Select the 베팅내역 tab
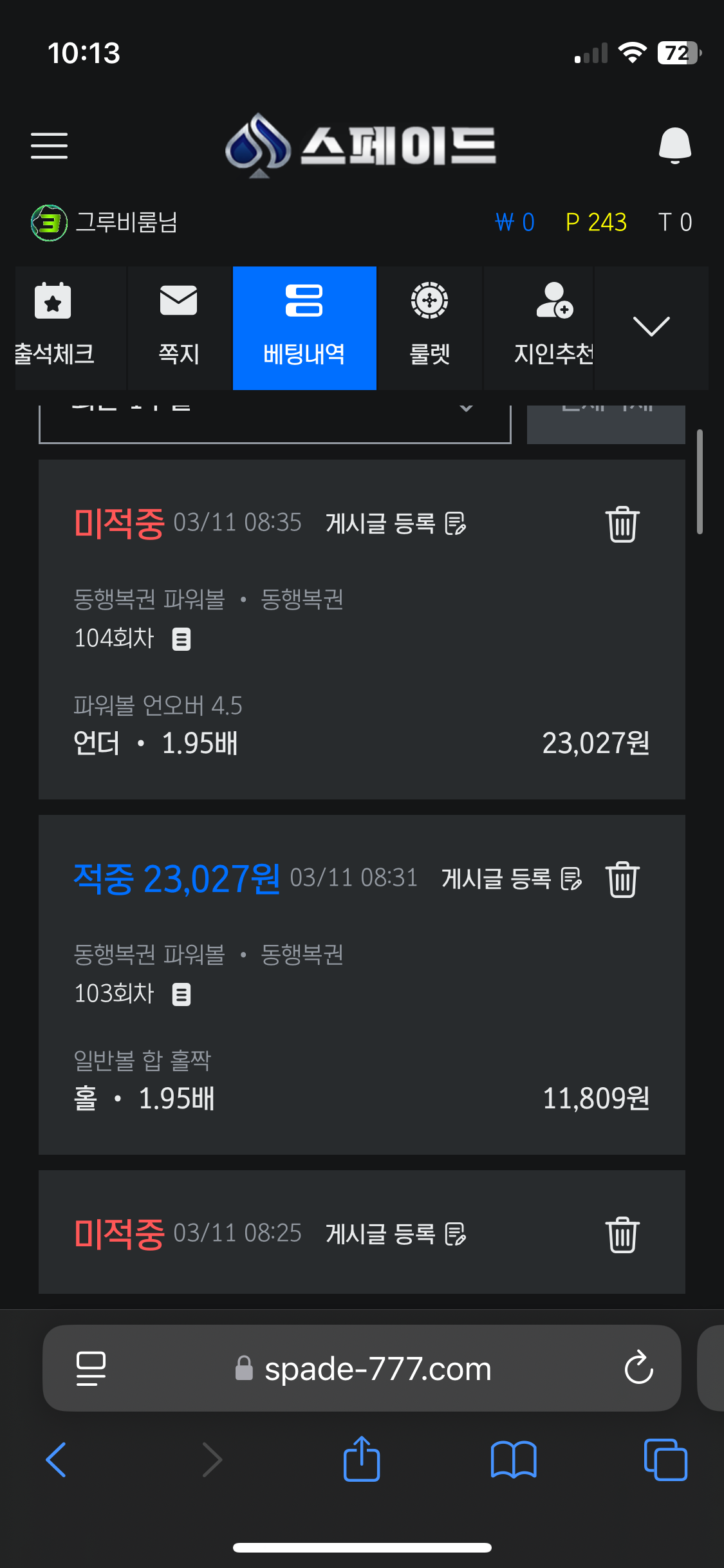 point(304,328)
